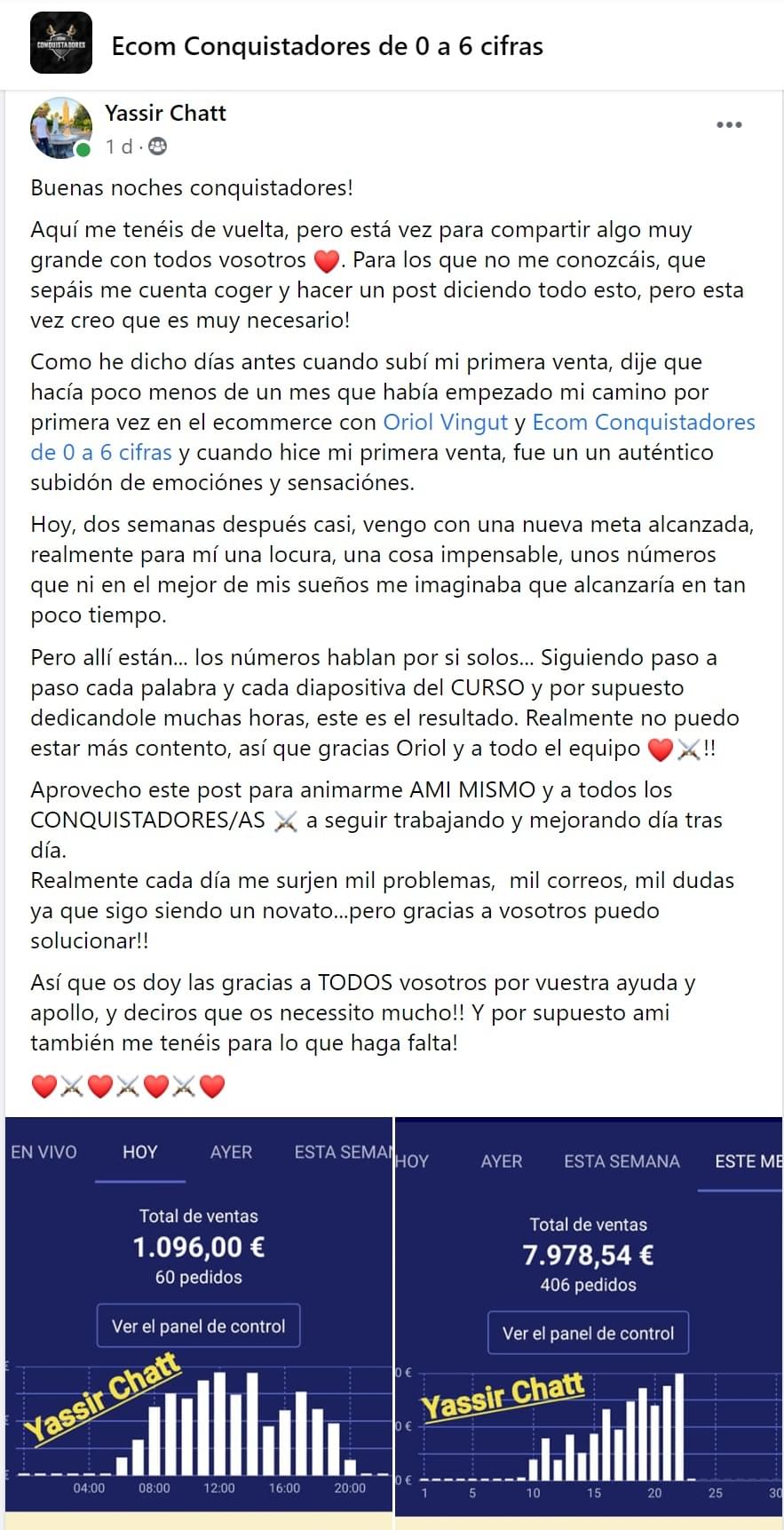Open Yassir Chatt's profile picture
Image resolution: width=784 pixels, height=1530 pixels.
[61, 128]
